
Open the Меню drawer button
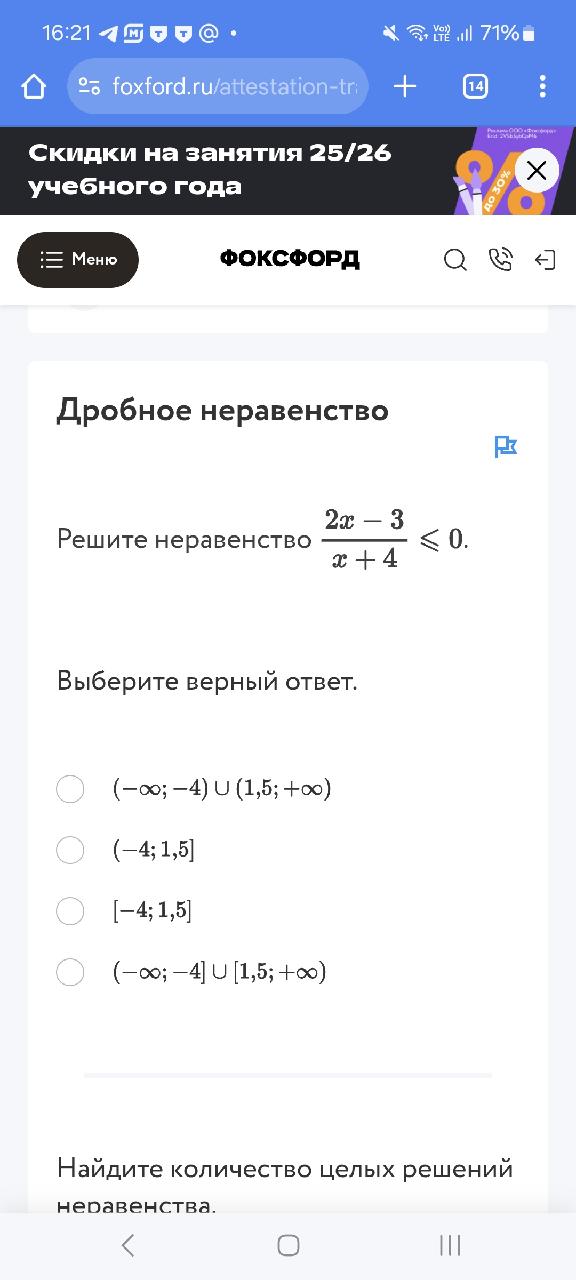pyautogui.click(x=78, y=260)
